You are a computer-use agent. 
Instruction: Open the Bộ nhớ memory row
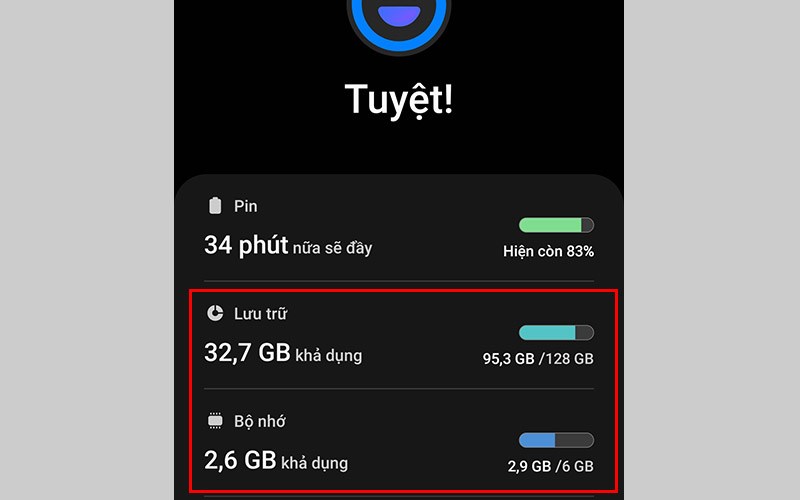click(x=398, y=443)
